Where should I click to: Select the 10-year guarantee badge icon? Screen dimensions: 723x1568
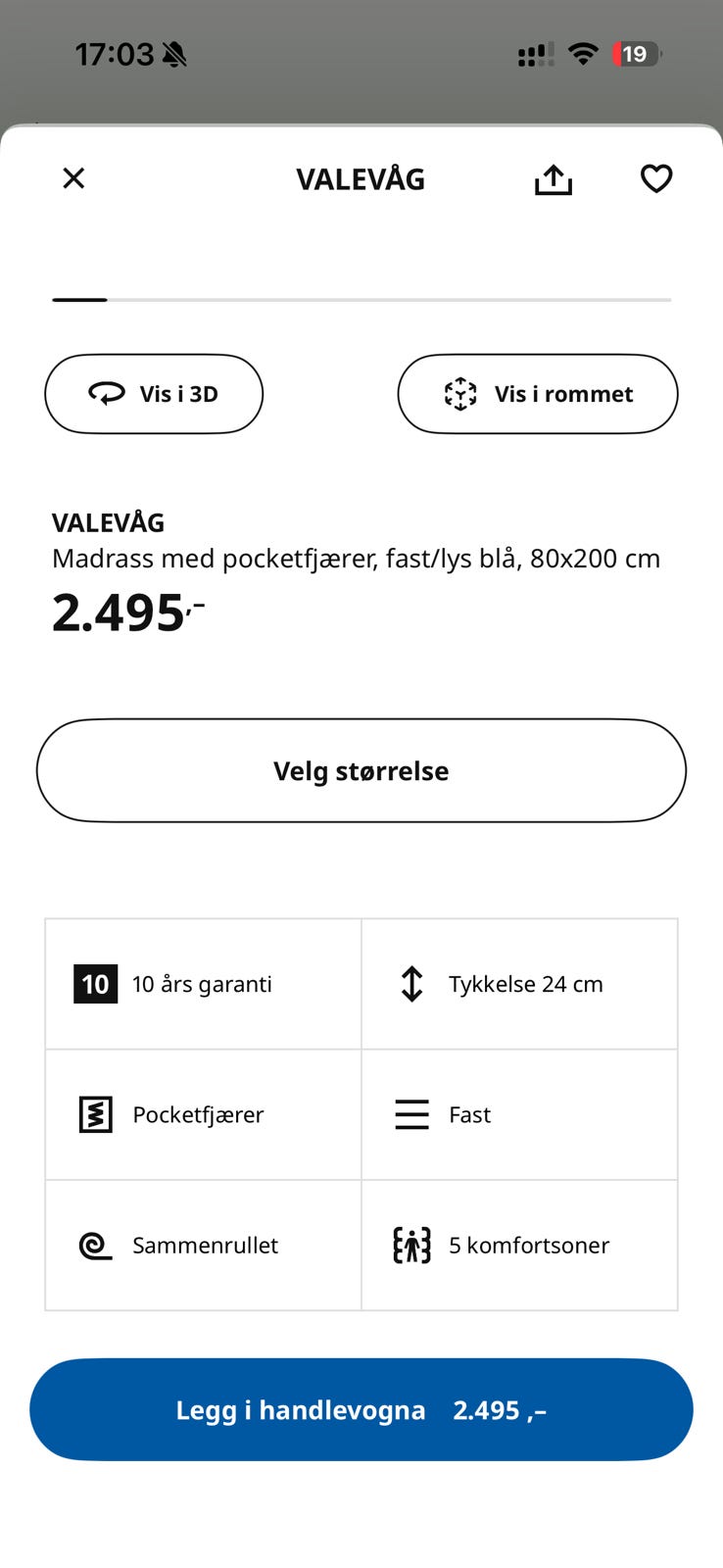point(93,983)
